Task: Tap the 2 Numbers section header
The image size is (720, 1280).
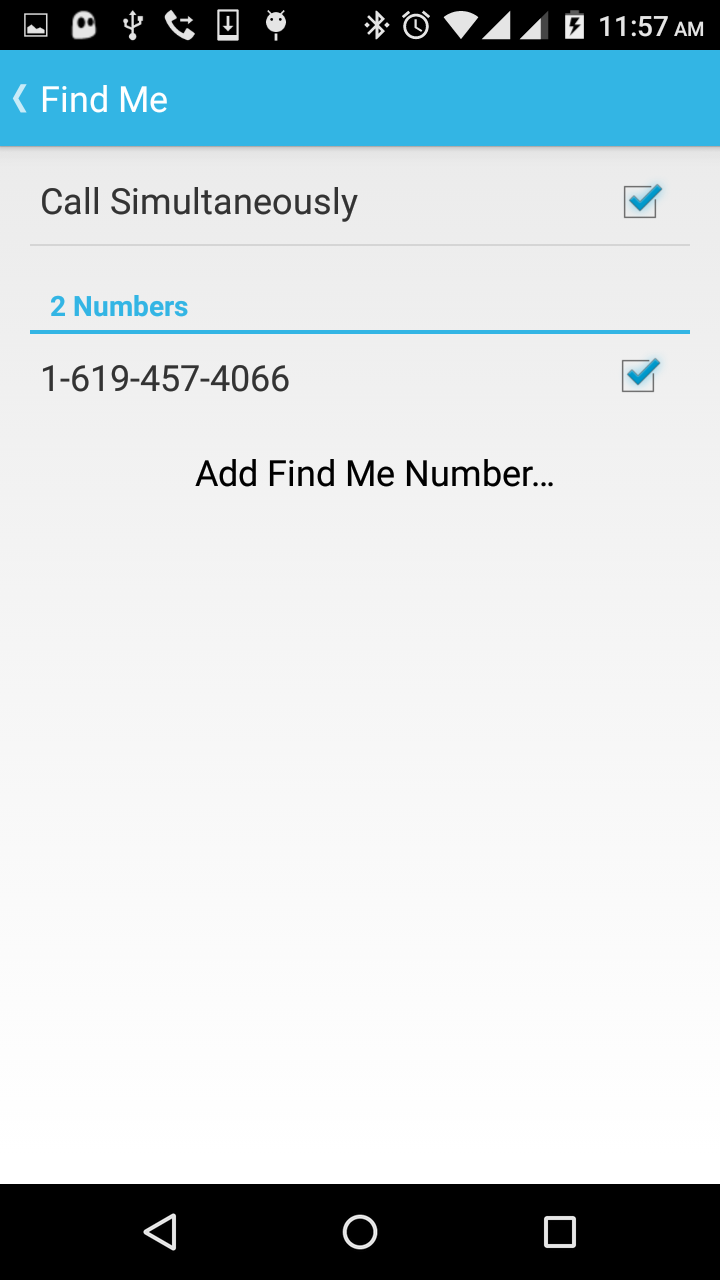Action: click(119, 306)
